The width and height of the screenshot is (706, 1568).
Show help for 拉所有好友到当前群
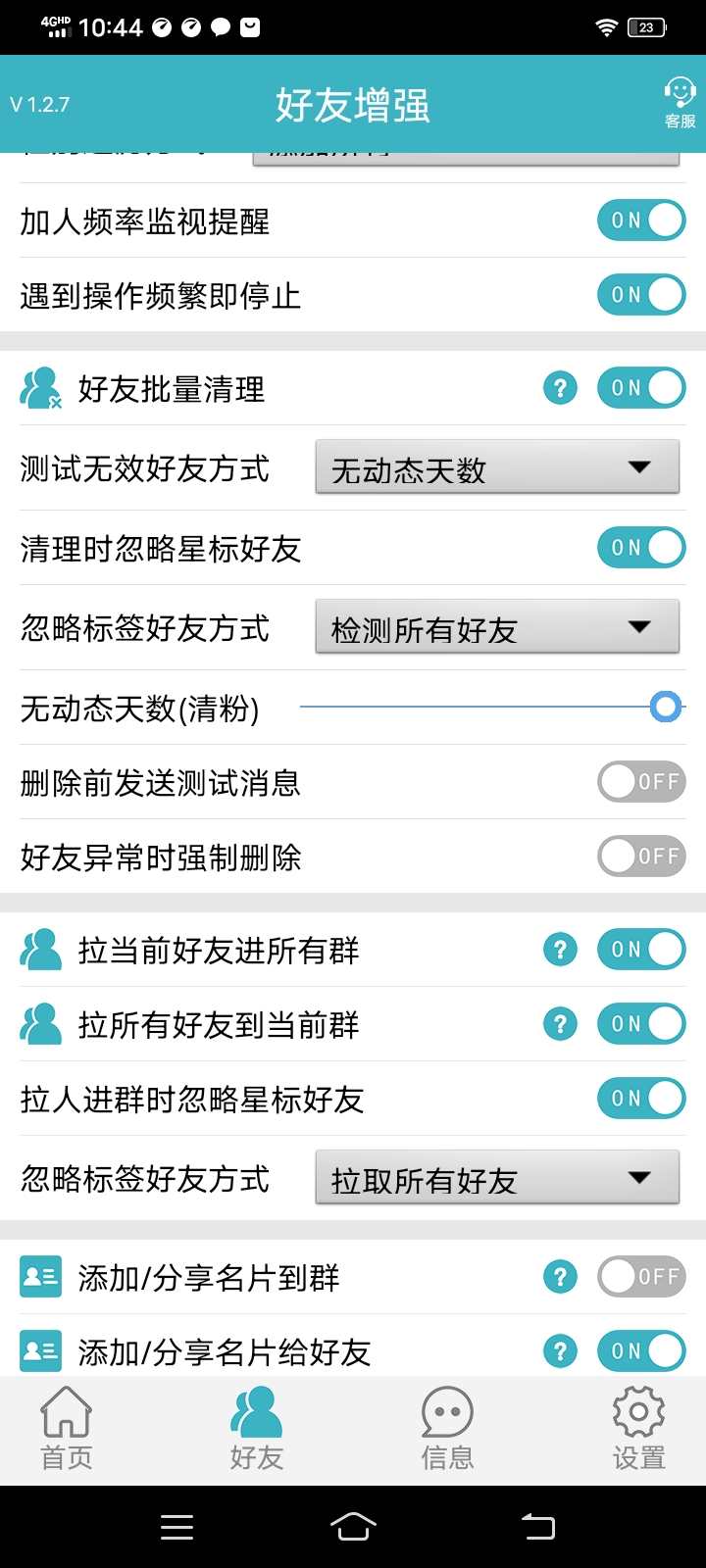click(x=560, y=1024)
